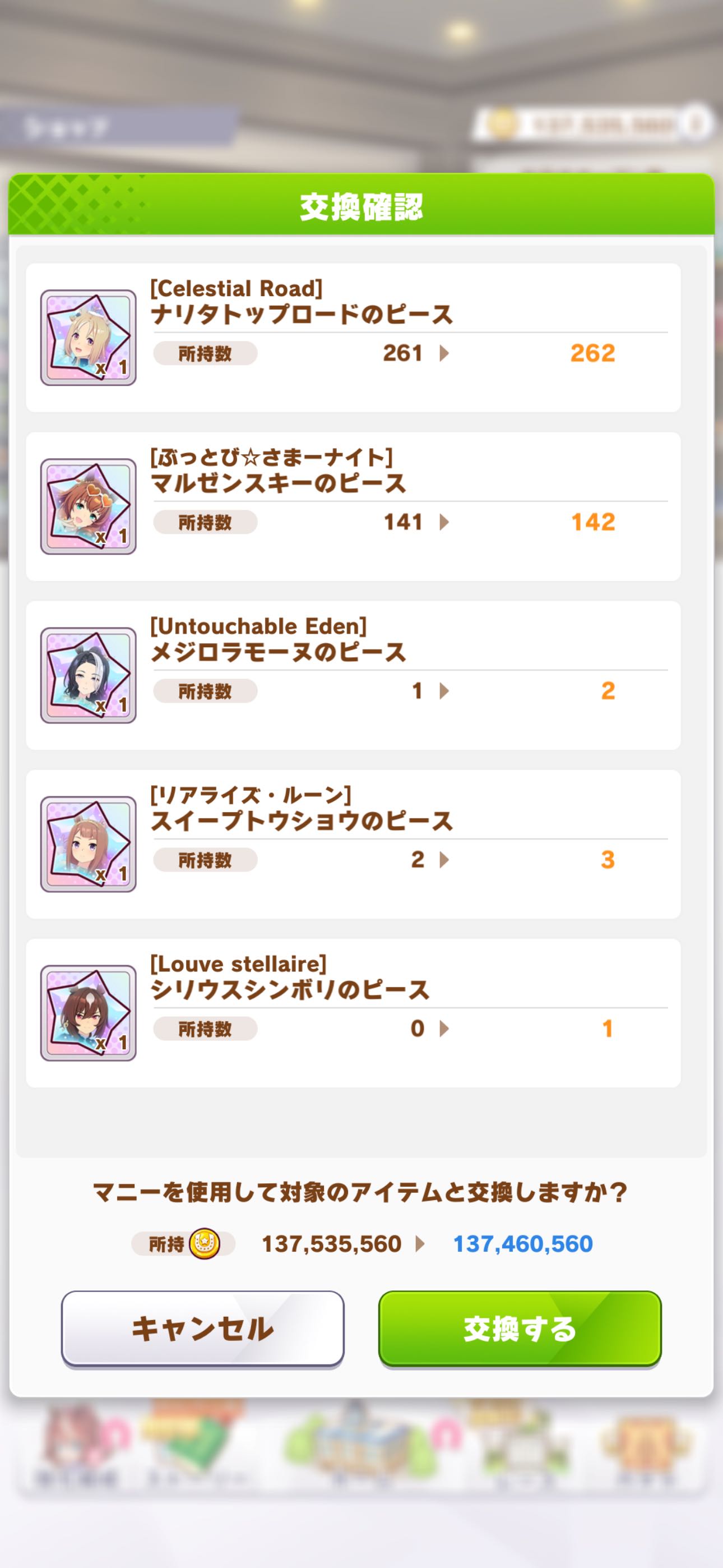Tap the キャンセル button

[x=203, y=1327]
